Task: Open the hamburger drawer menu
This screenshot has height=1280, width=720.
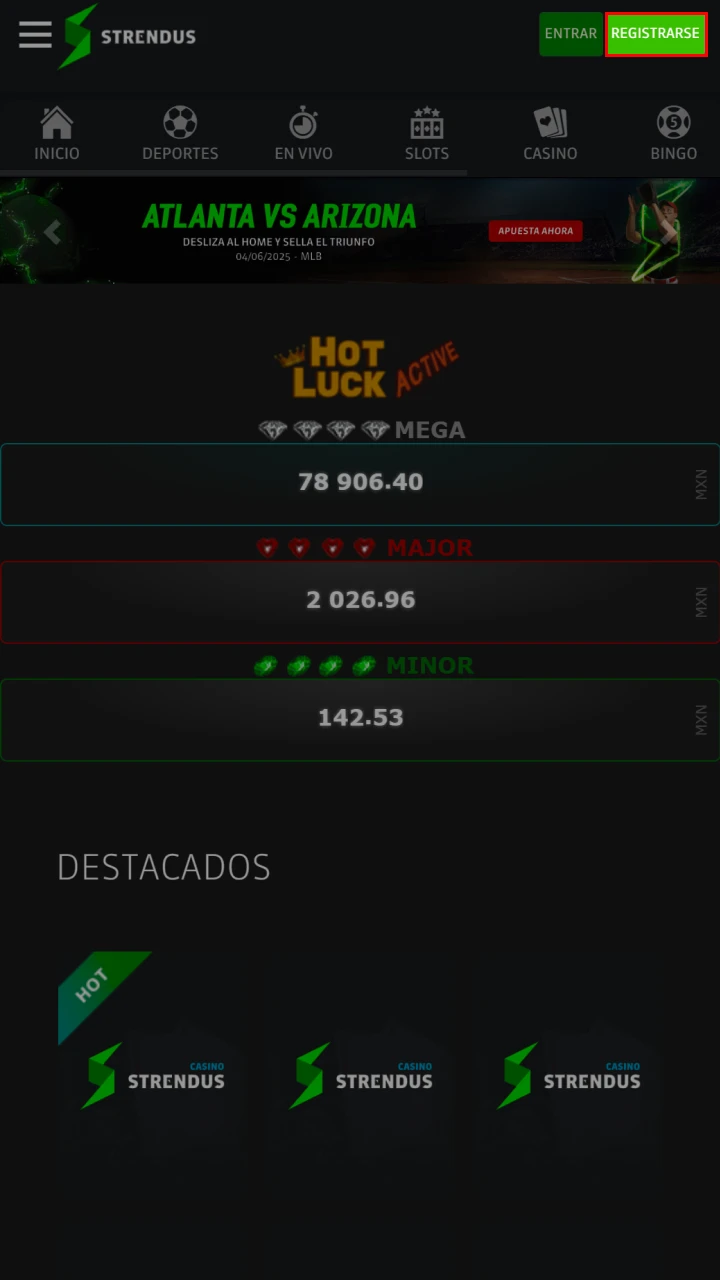Action: 35,34
